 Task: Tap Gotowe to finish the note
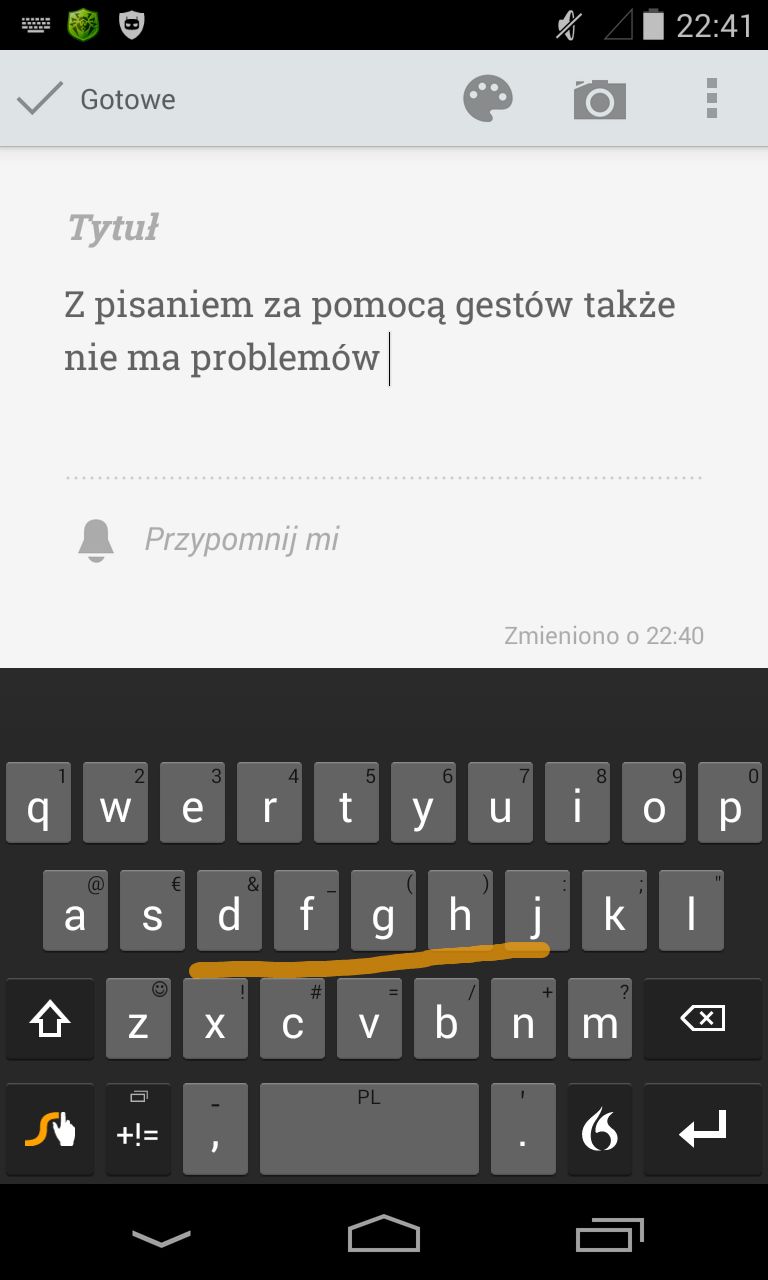(97, 99)
